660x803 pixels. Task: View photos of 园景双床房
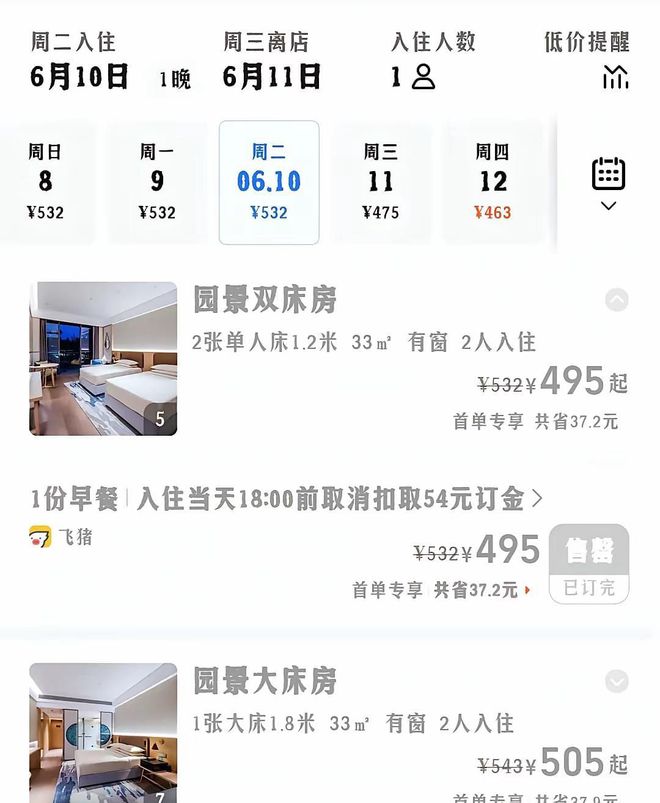pyautogui.click(x=103, y=358)
